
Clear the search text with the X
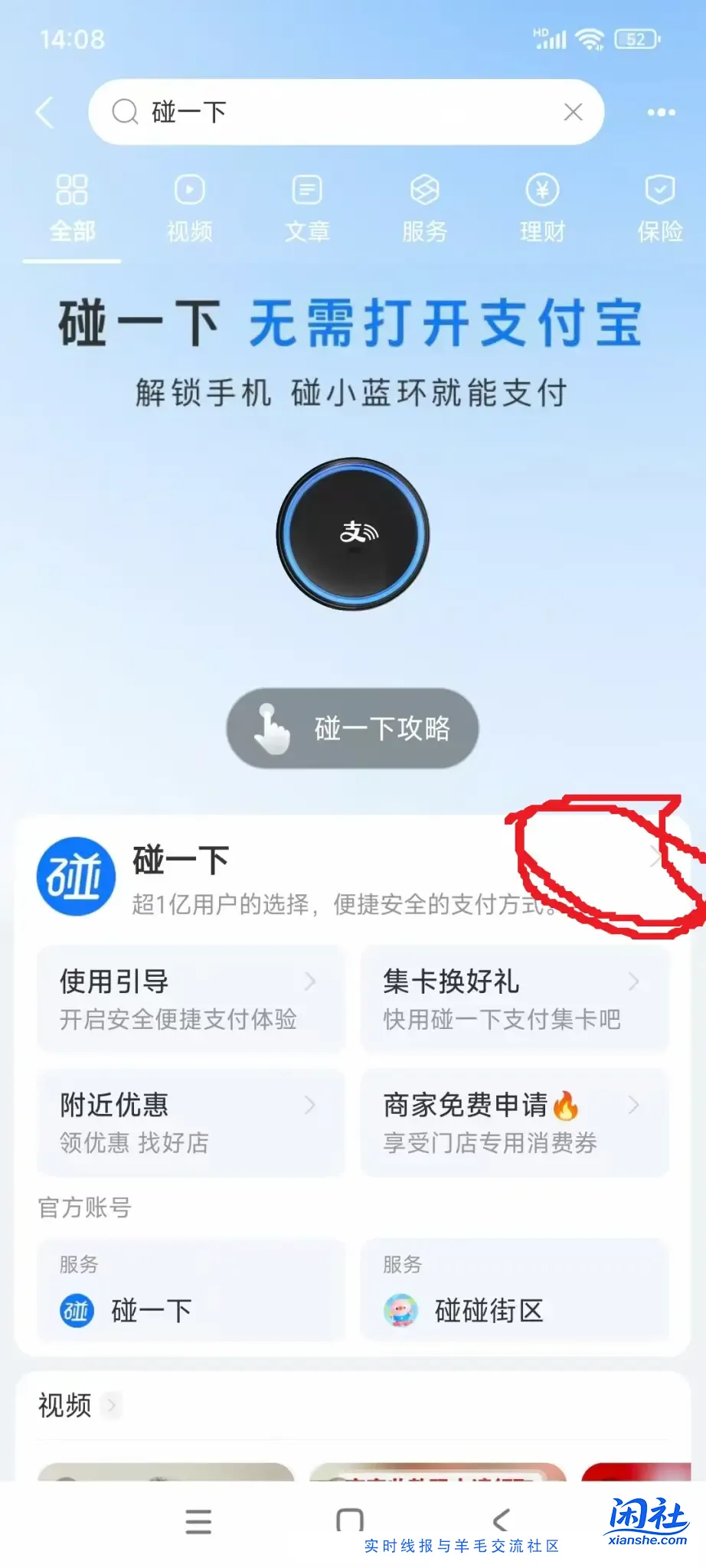[573, 113]
